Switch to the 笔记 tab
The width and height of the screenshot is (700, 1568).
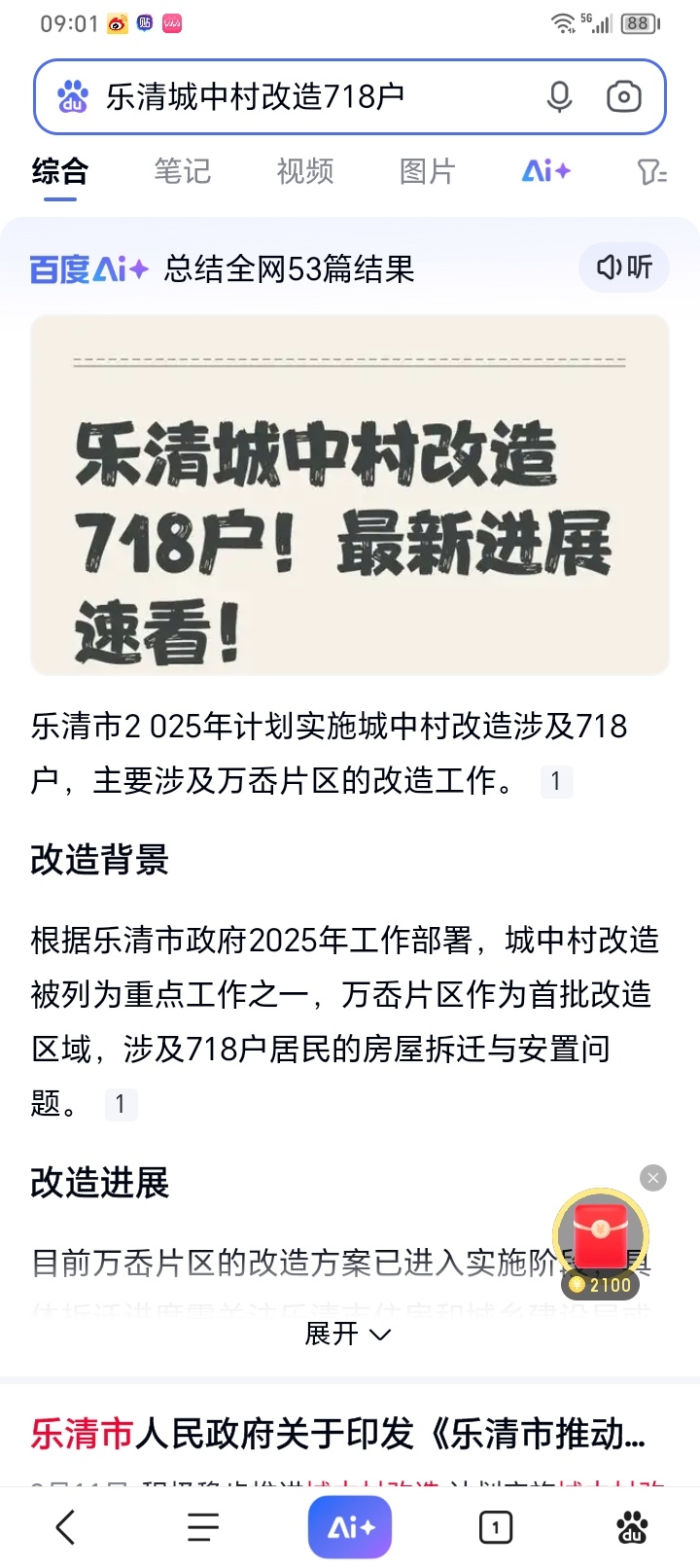click(182, 171)
